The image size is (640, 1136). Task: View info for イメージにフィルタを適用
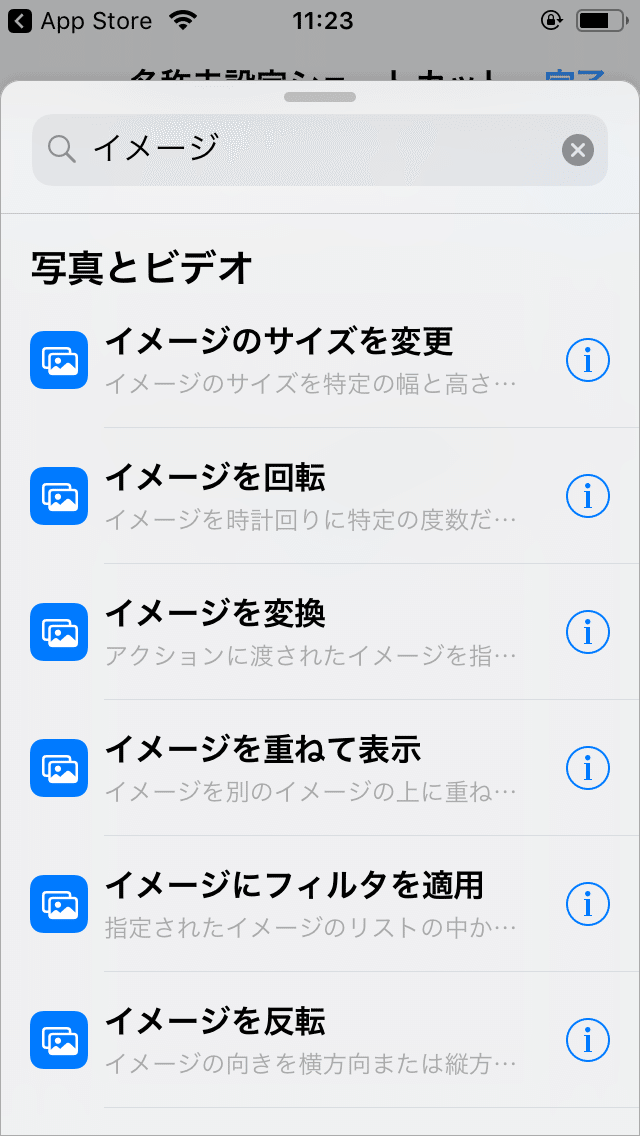point(588,903)
